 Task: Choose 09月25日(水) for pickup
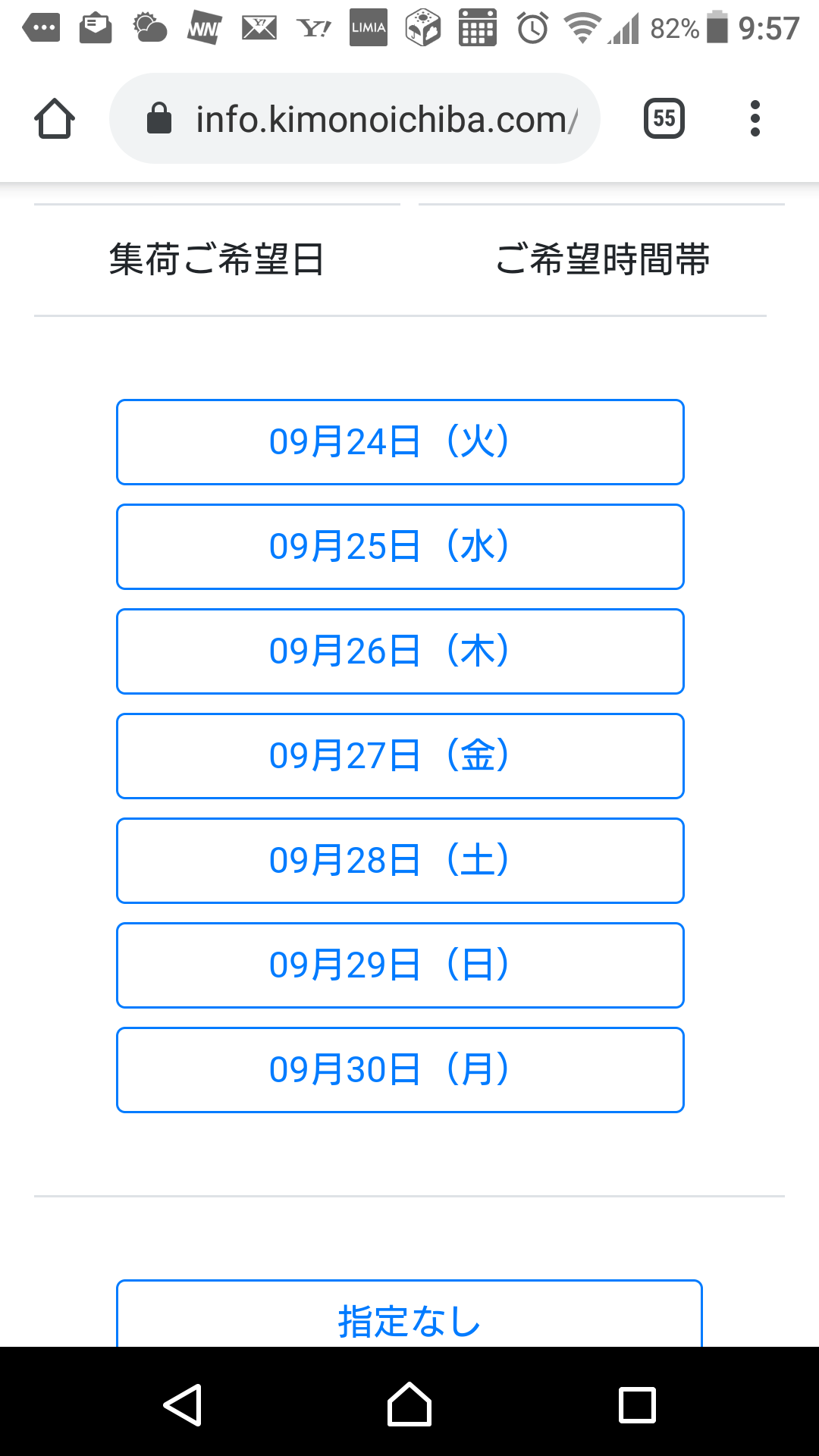point(400,547)
